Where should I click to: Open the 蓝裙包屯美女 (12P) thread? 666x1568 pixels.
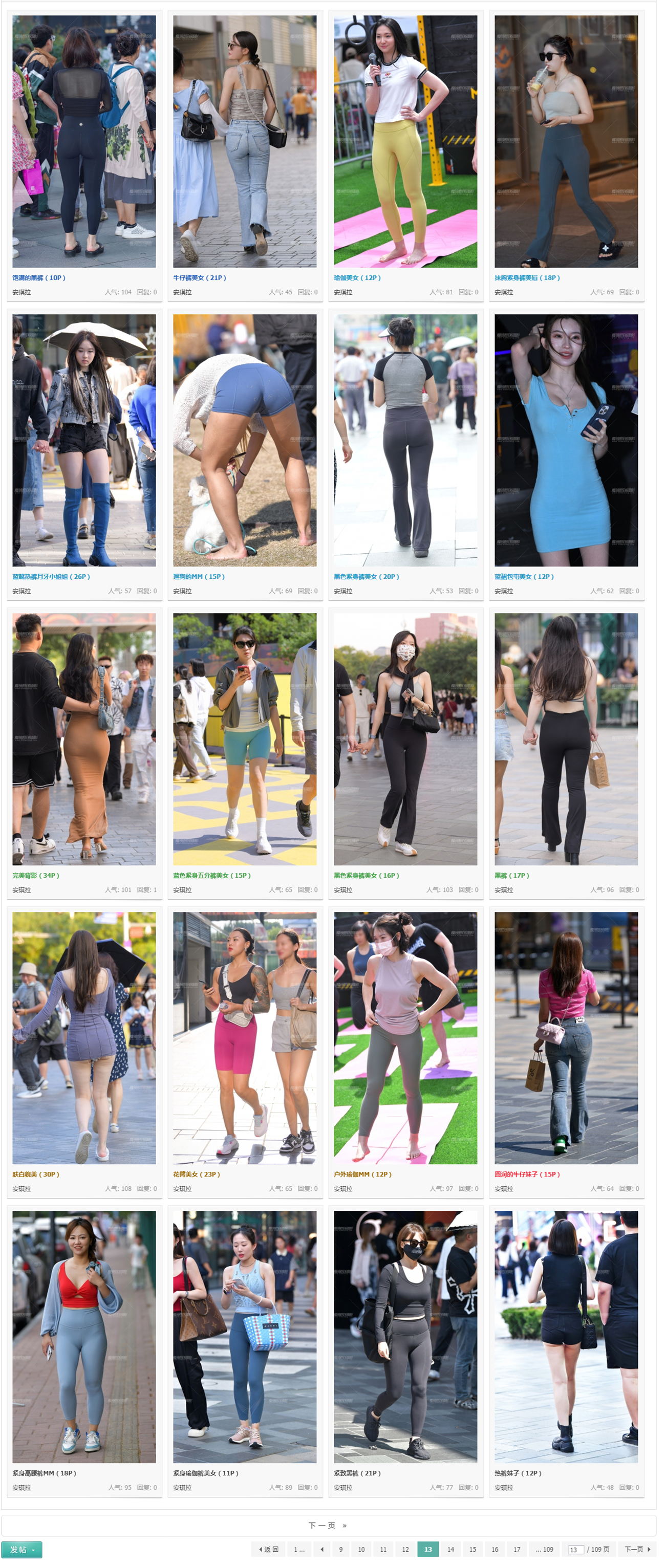pos(524,576)
